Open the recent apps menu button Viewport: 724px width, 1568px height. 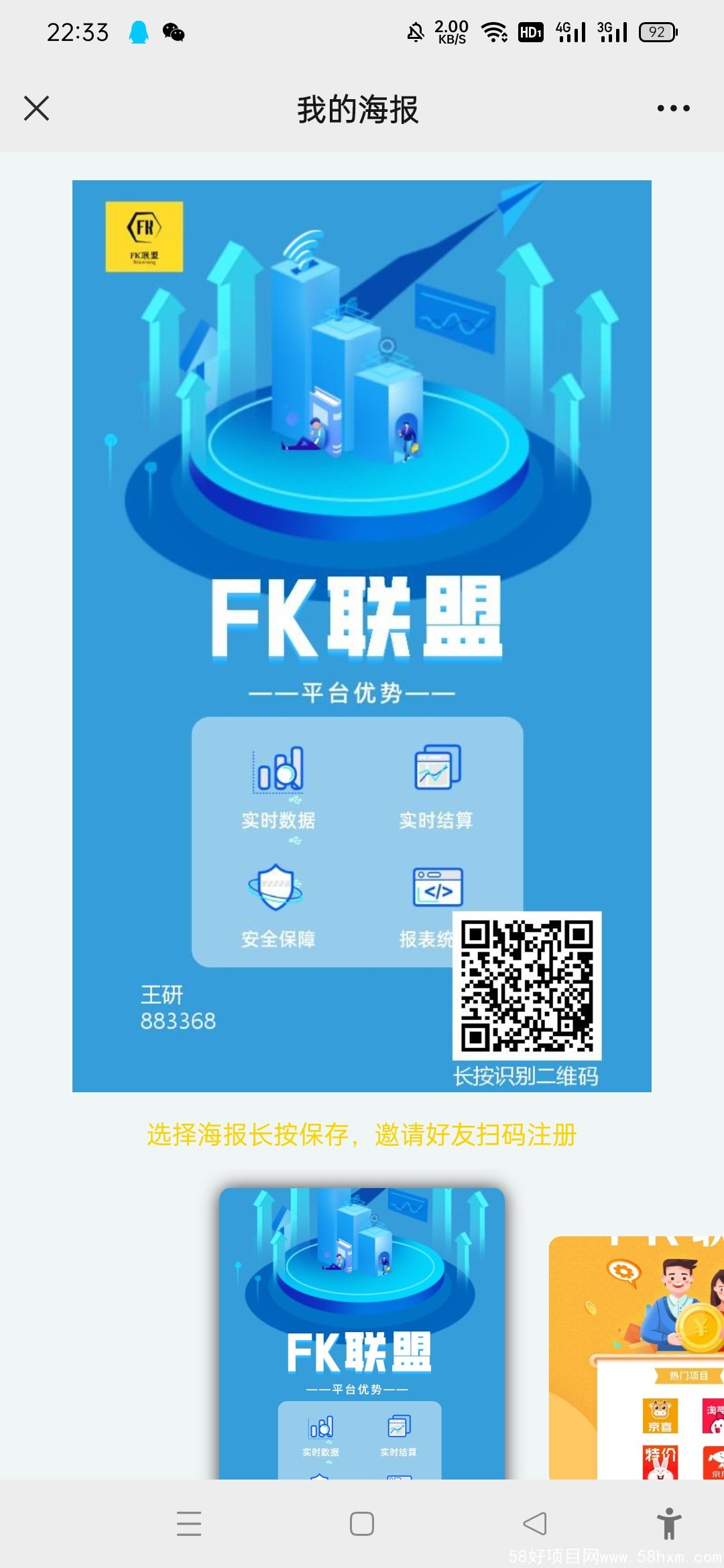pyautogui.click(x=189, y=1523)
